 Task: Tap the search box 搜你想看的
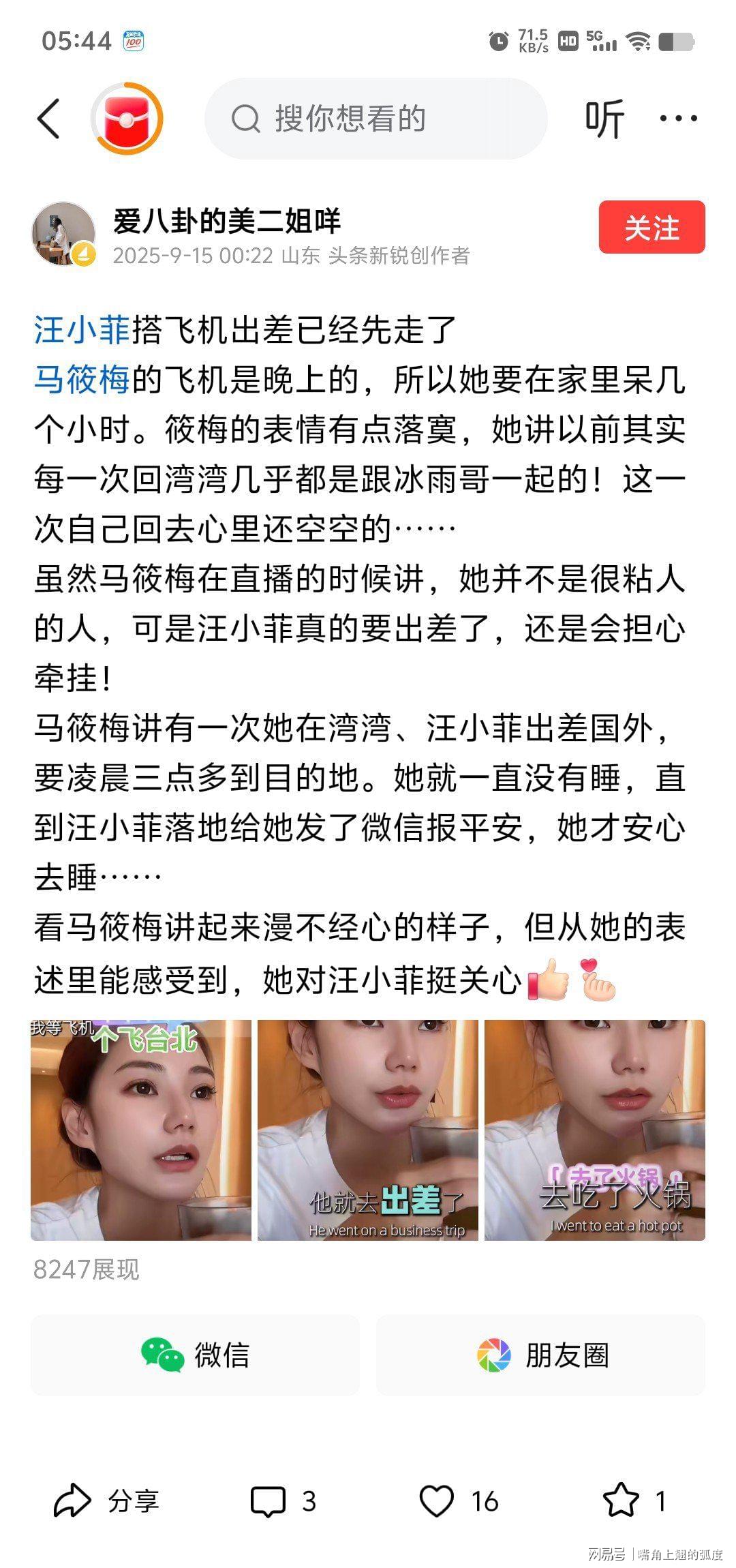(375, 119)
